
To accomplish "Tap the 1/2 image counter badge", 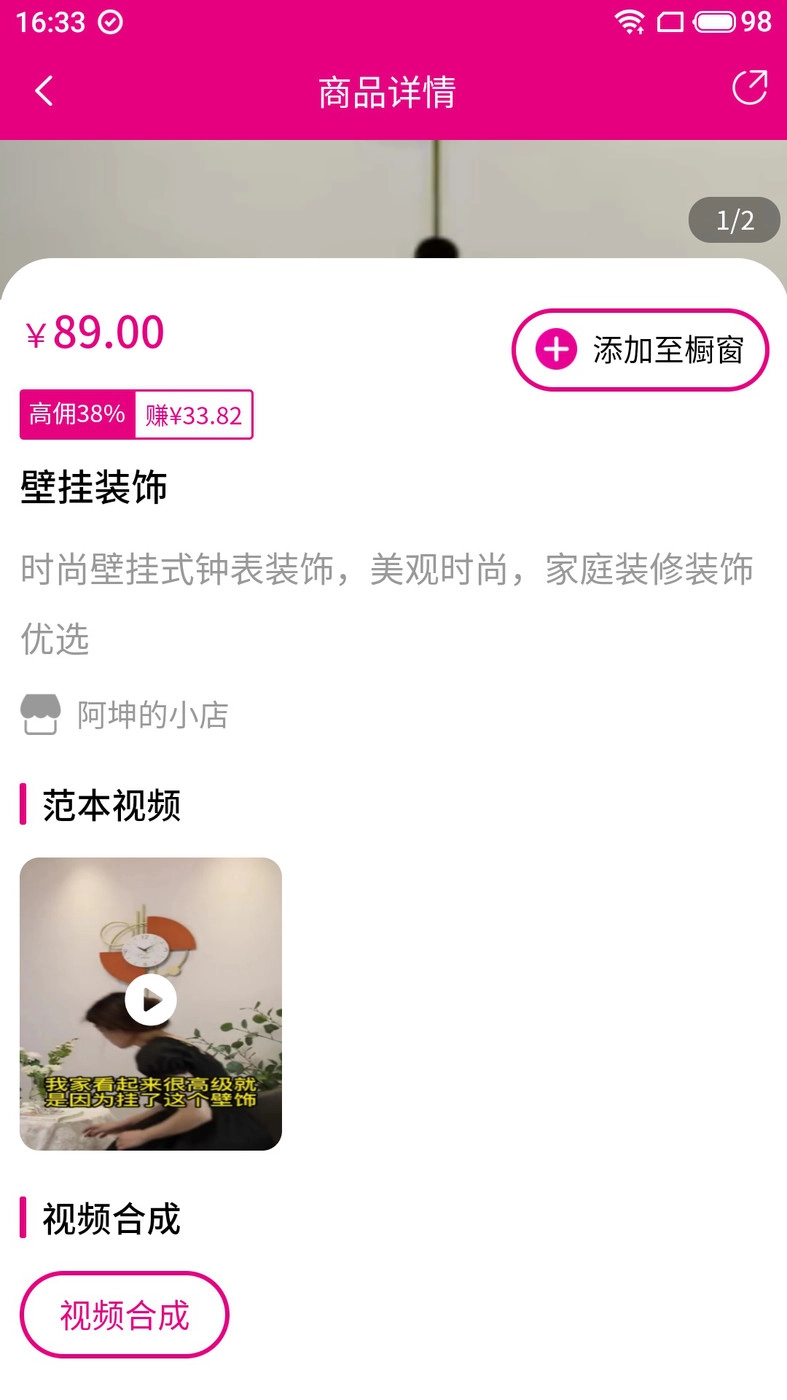I will tap(735, 220).
